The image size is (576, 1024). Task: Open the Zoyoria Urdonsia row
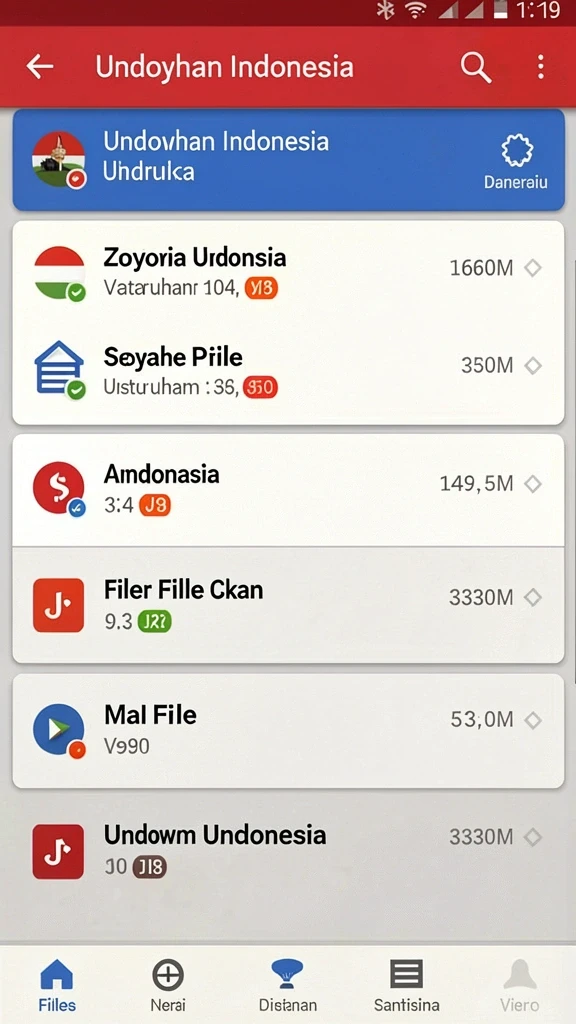click(x=288, y=272)
